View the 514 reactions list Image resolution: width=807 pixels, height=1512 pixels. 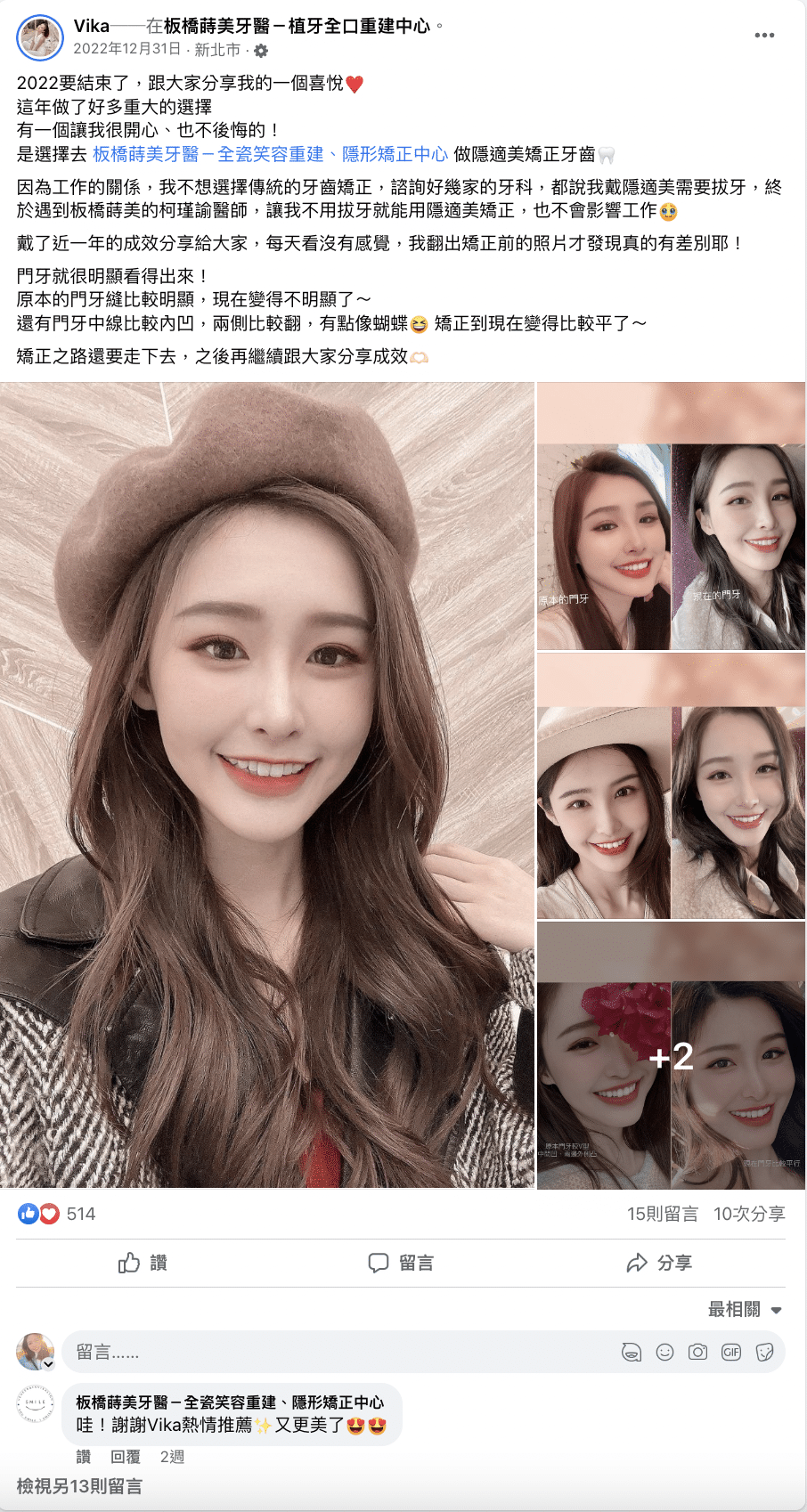pyautogui.click(x=80, y=1214)
